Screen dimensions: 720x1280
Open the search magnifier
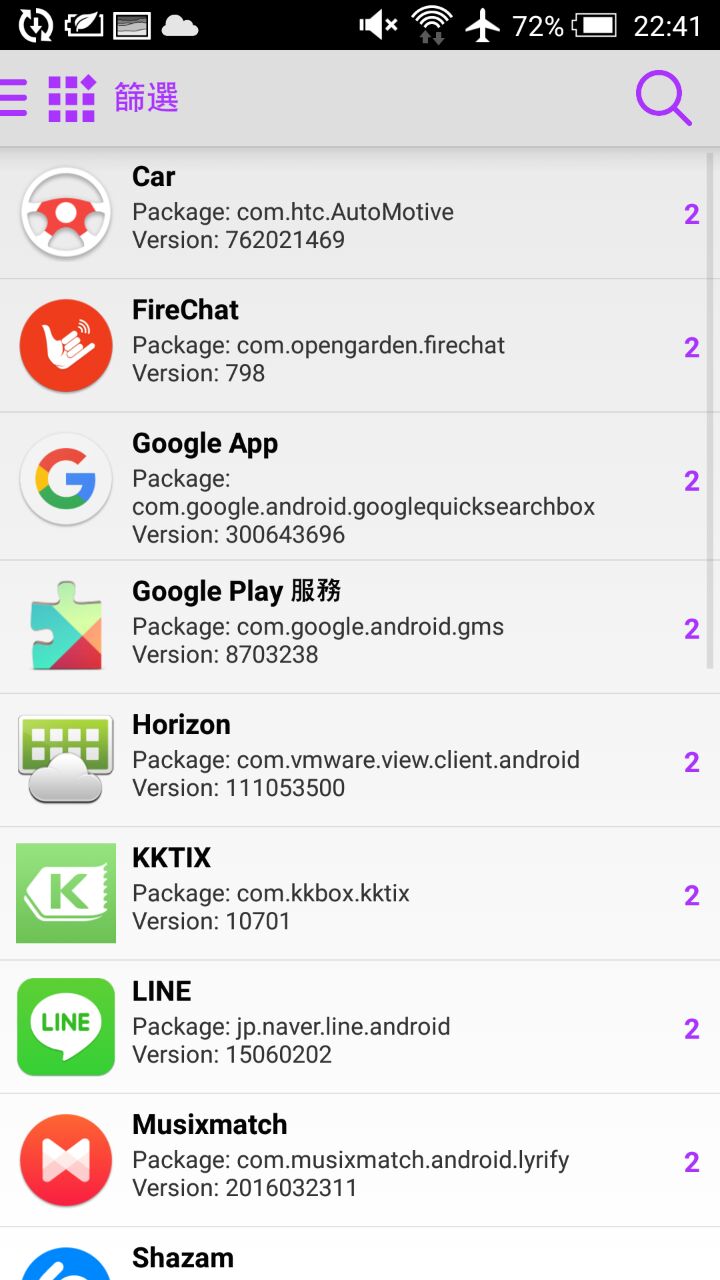point(663,98)
